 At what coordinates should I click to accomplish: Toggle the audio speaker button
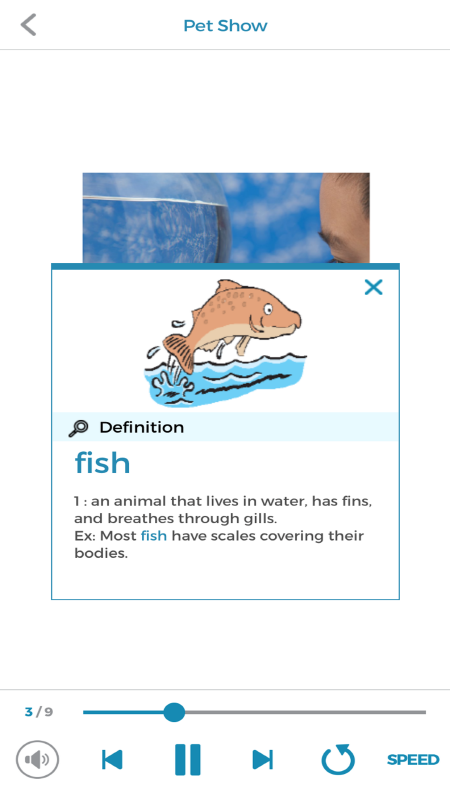click(37, 759)
